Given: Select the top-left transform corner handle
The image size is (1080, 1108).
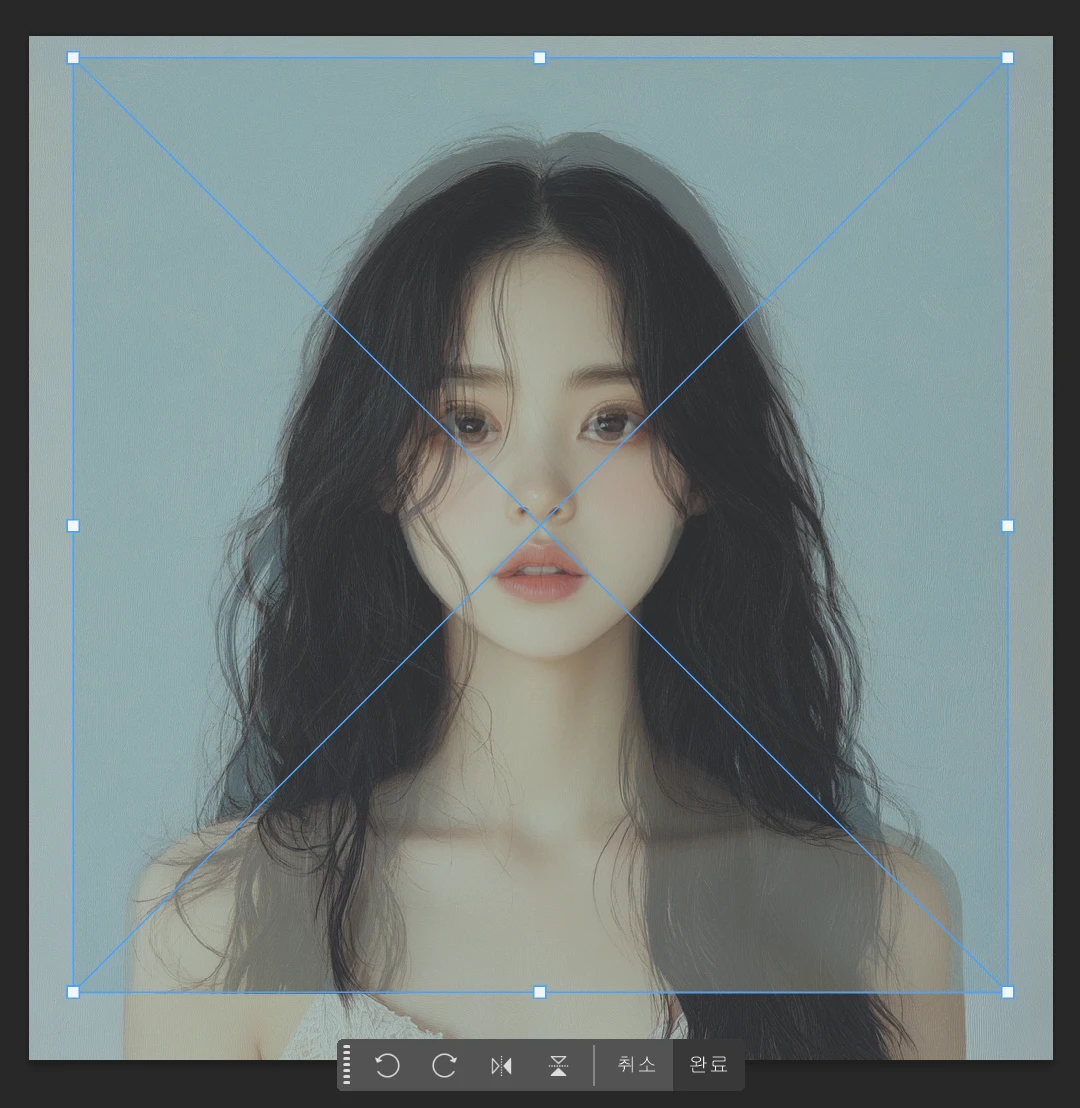Looking at the screenshot, I should (73, 58).
